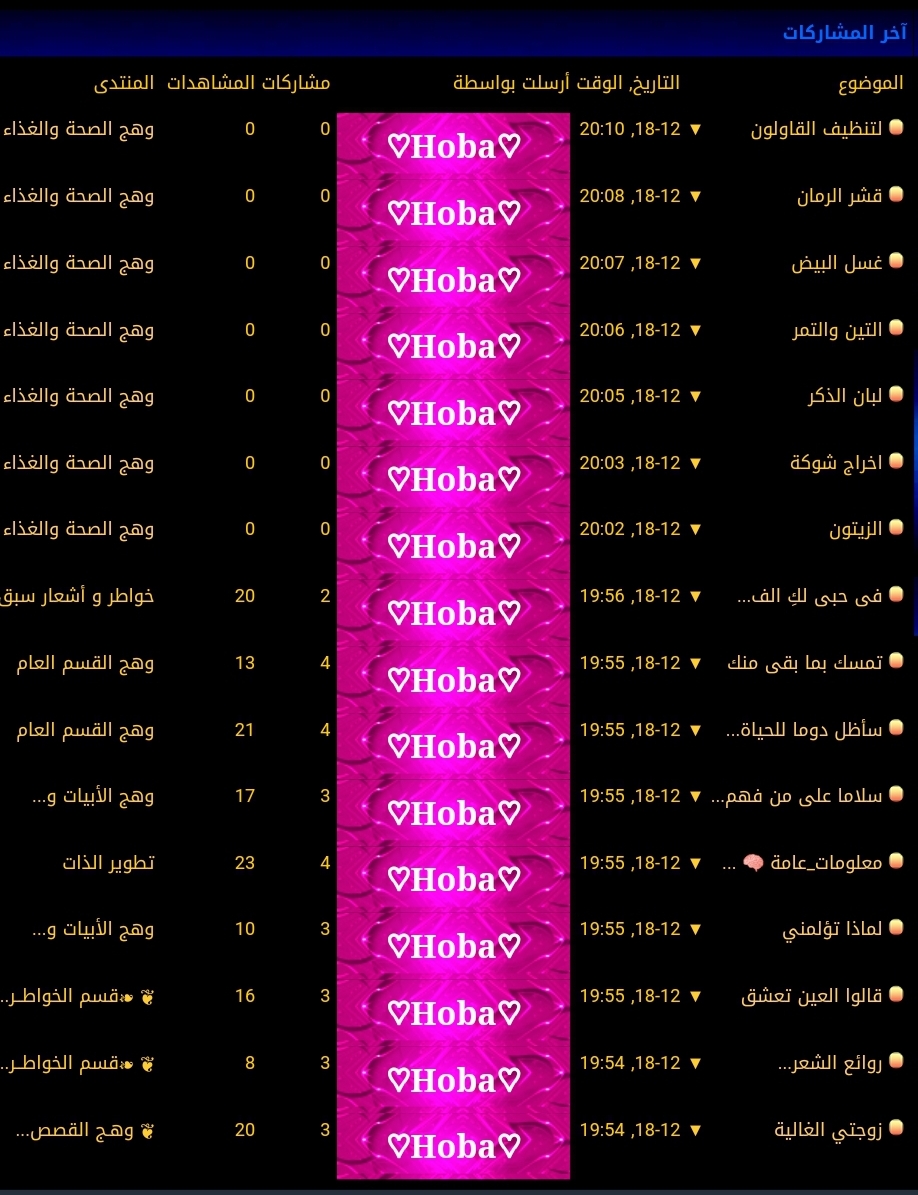Open the topic زوجتي الغالية
The height and width of the screenshot is (1195, 918).
(x=828, y=1129)
